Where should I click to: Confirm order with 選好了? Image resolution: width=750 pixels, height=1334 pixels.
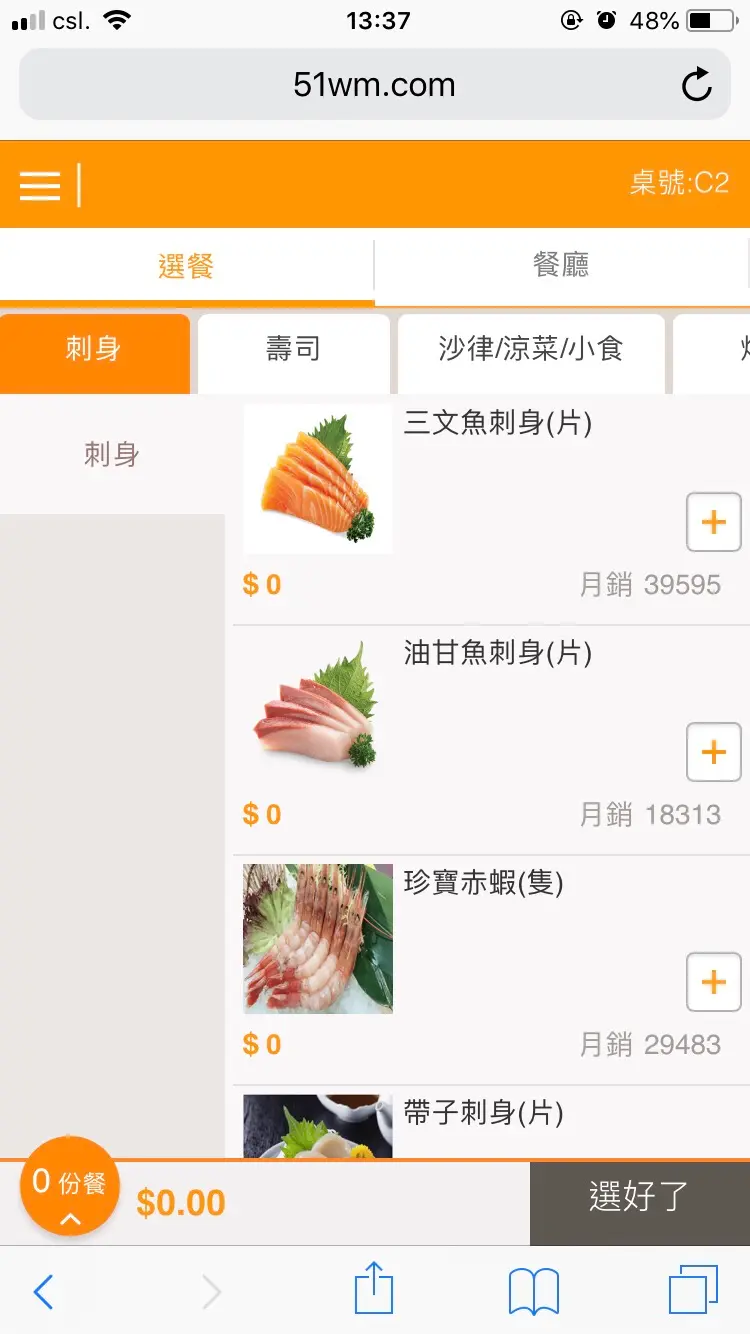[x=639, y=1197]
